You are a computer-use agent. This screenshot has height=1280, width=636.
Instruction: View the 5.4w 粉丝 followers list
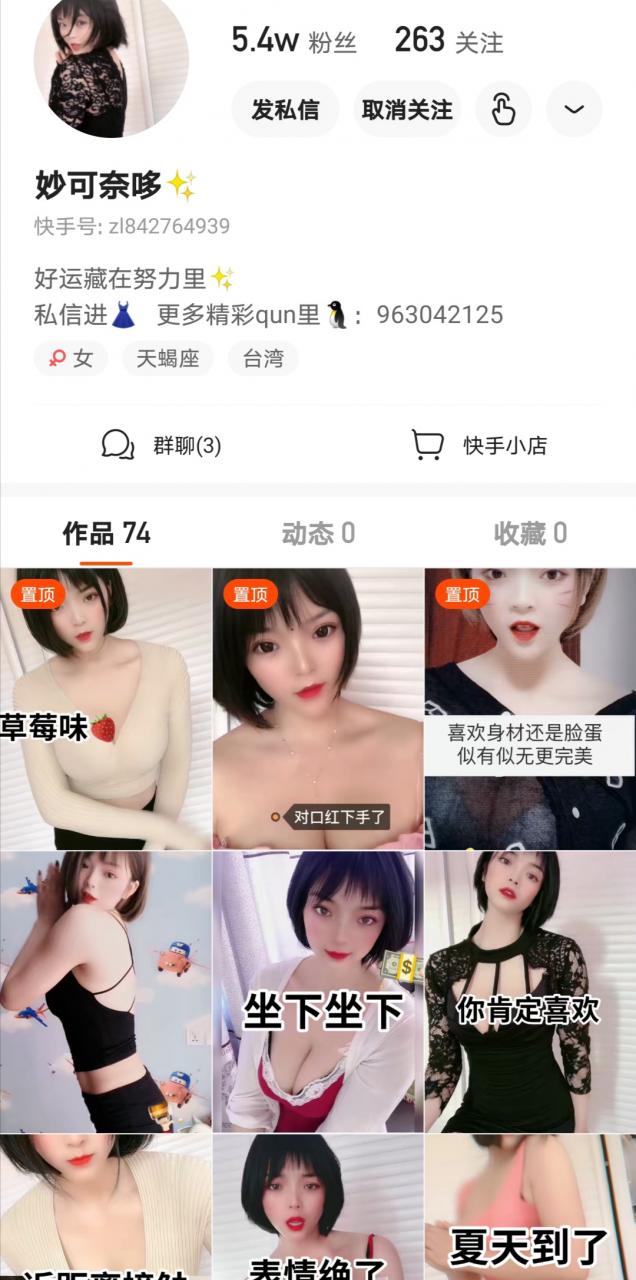pyautogui.click(x=293, y=41)
